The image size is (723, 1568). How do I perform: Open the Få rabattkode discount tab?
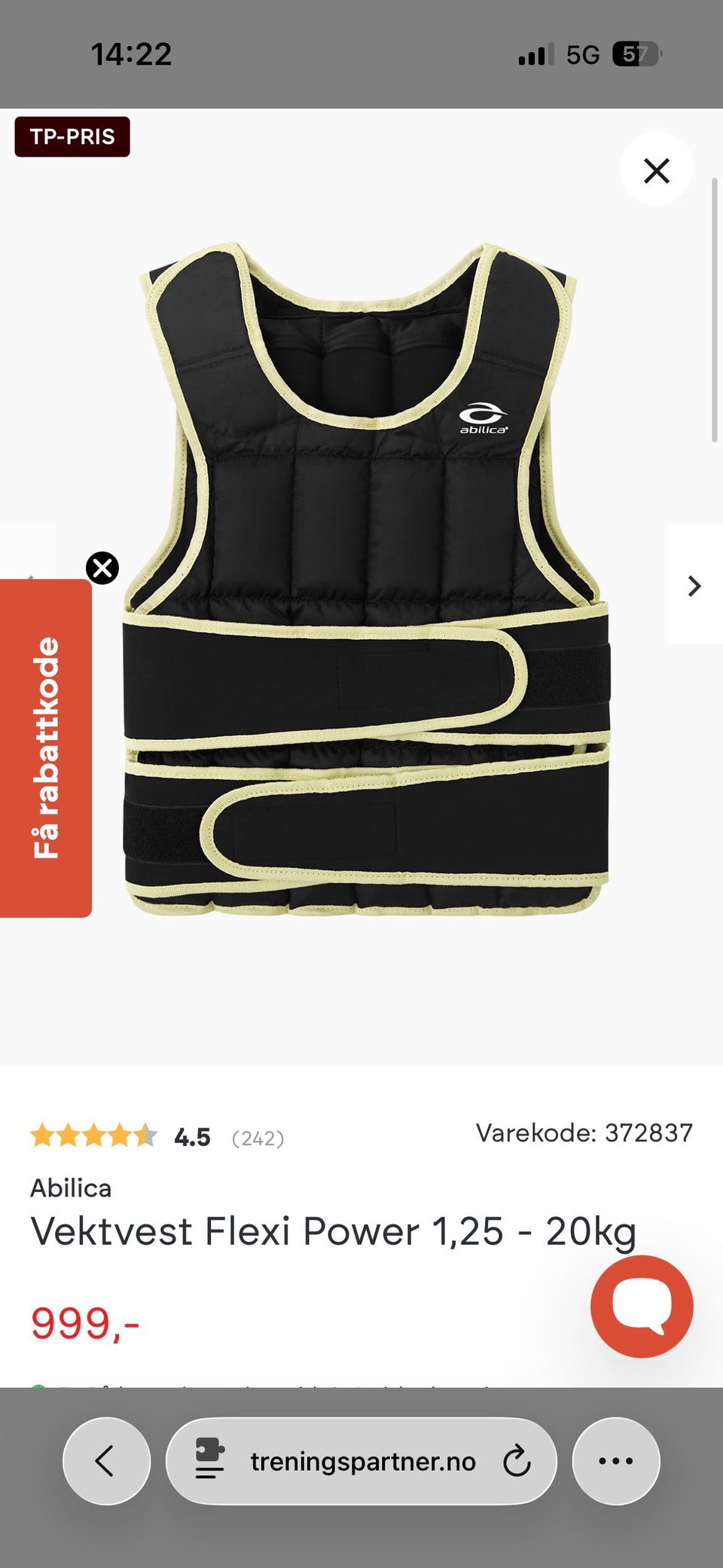tap(46, 747)
